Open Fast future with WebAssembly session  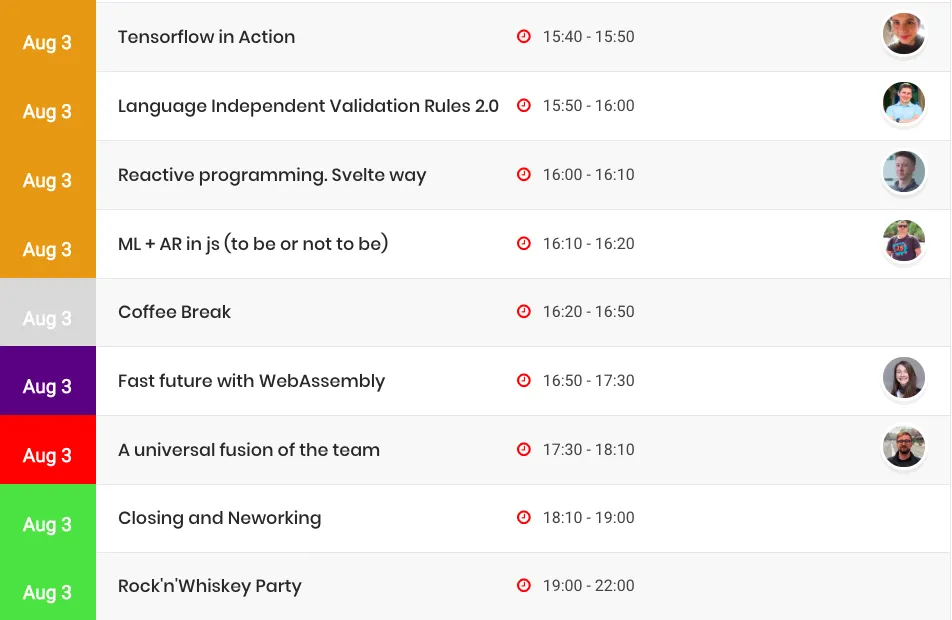click(x=251, y=381)
